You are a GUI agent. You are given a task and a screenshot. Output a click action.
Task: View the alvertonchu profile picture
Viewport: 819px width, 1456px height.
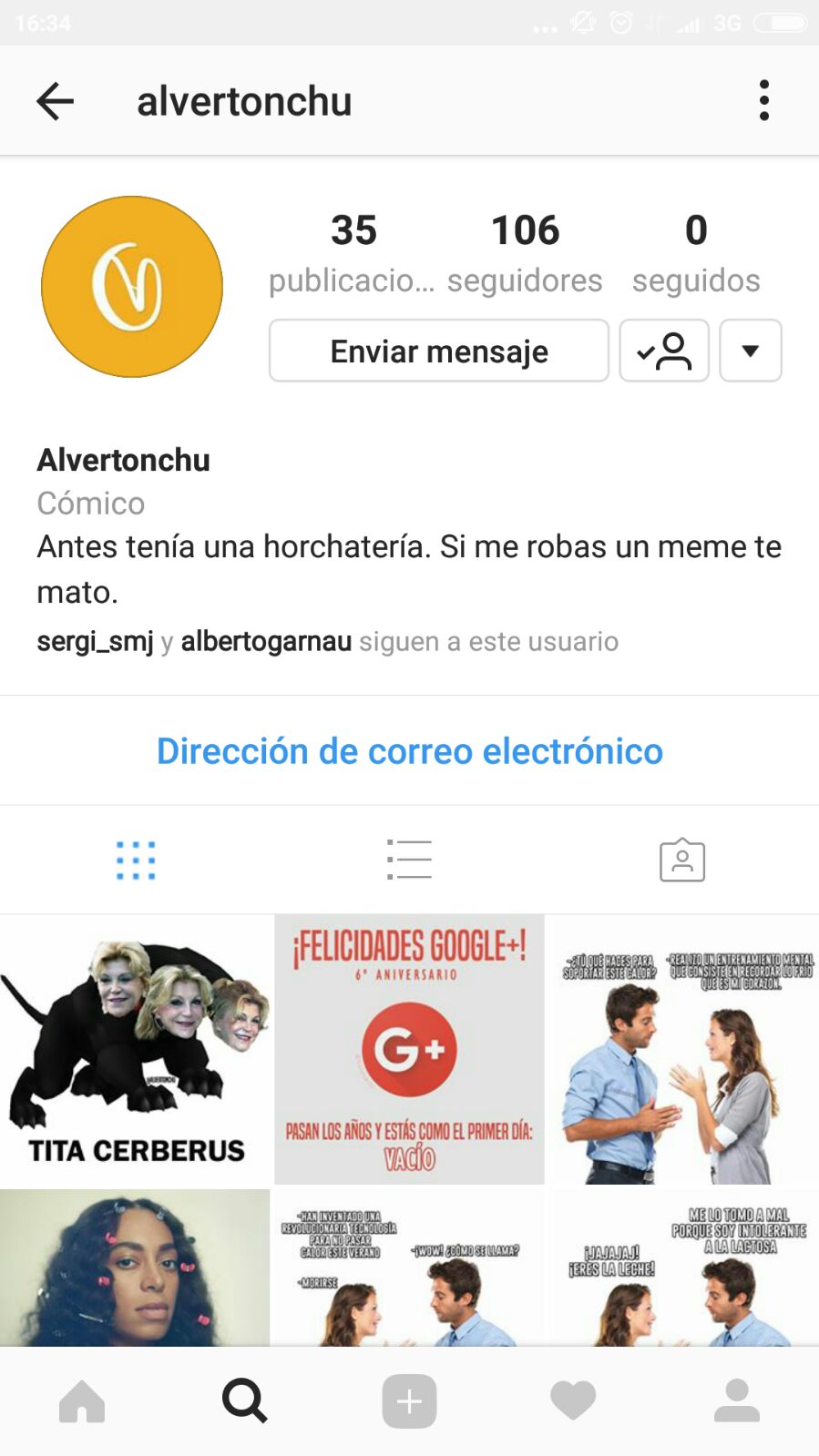(x=132, y=287)
